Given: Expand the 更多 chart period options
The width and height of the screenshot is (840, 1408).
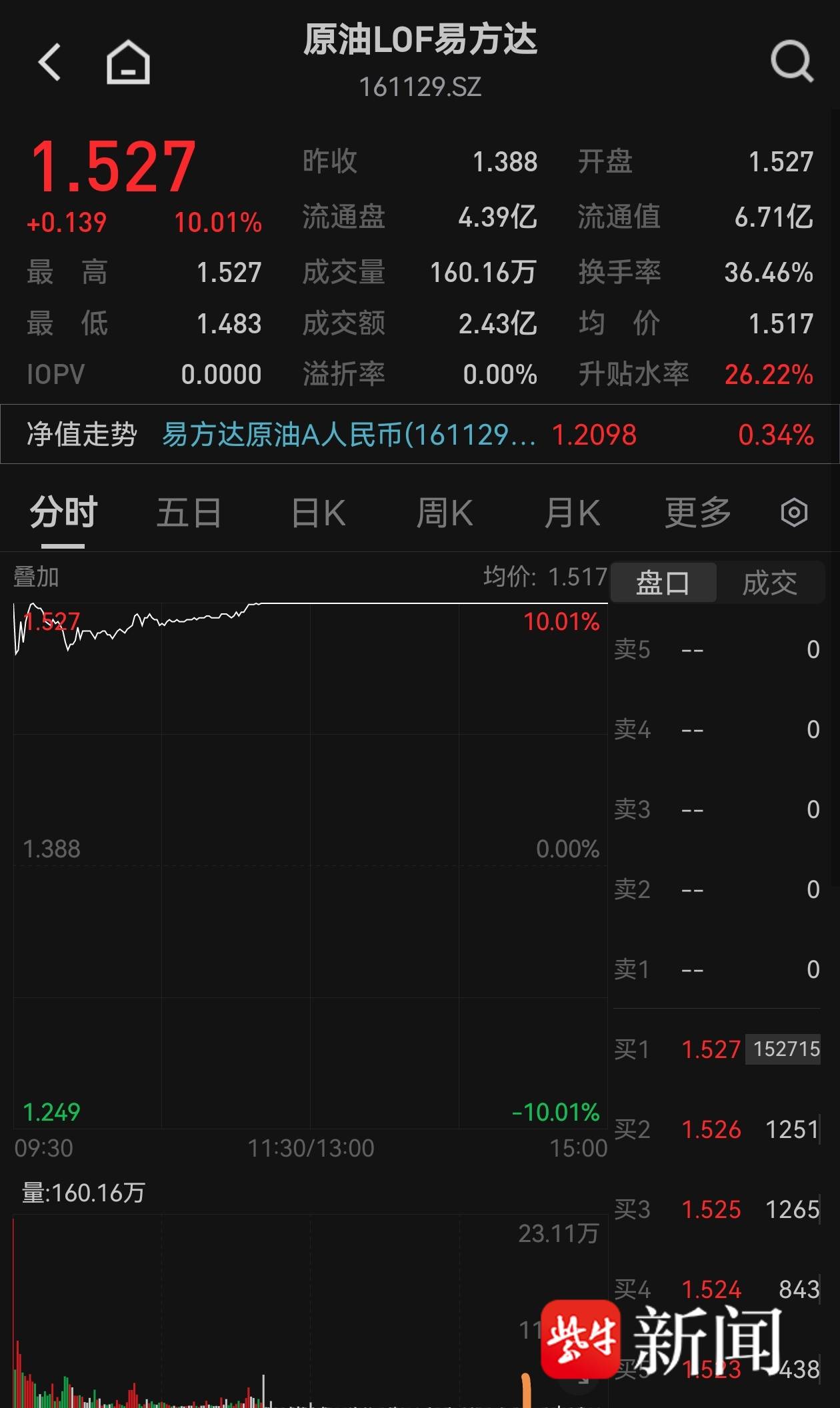Looking at the screenshot, I should pyautogui.click(x=697, y=513).
